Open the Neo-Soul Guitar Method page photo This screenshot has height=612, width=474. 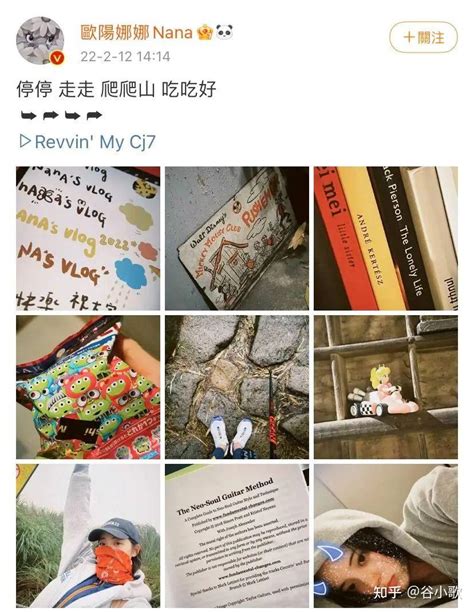pyautogui.click(x=237, y=536)
